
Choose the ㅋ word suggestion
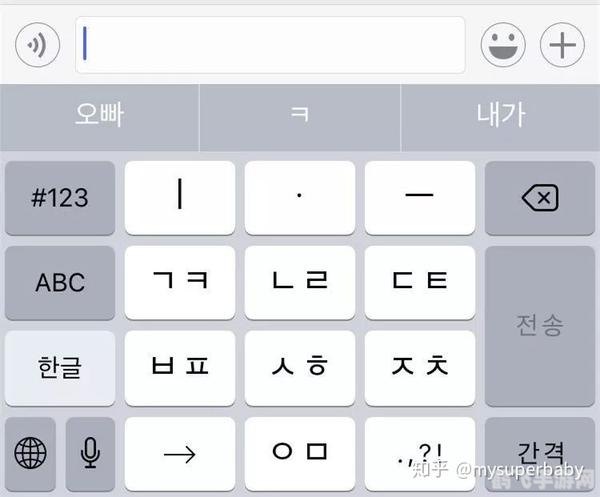tap(299, 114)
